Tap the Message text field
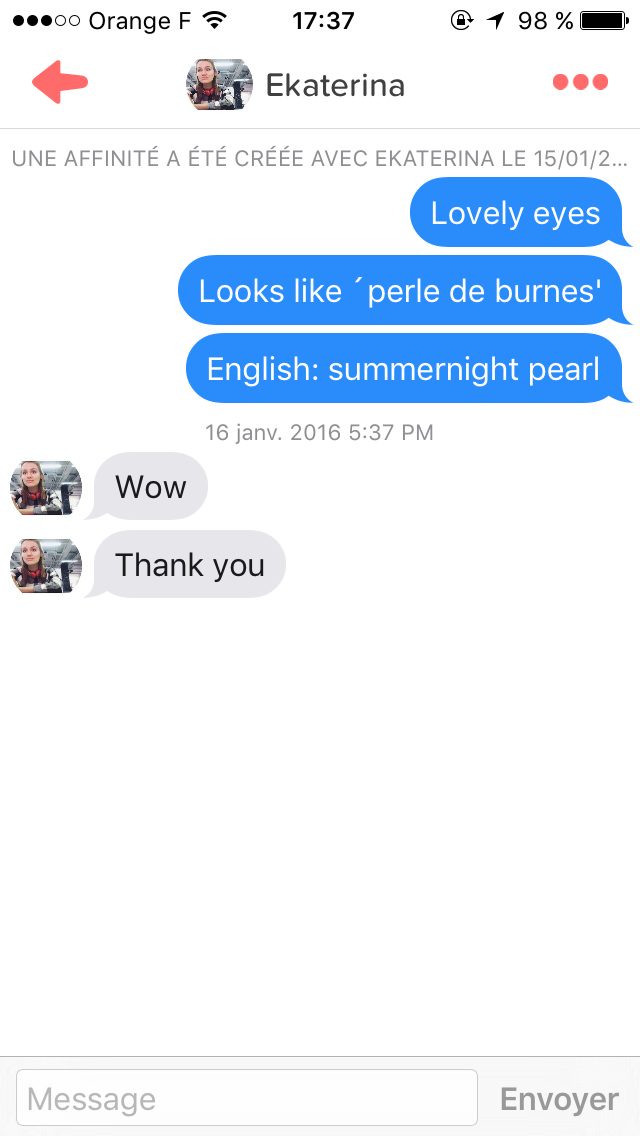Viewport: 640px width, 1136px height. [x=246, y=1097]
